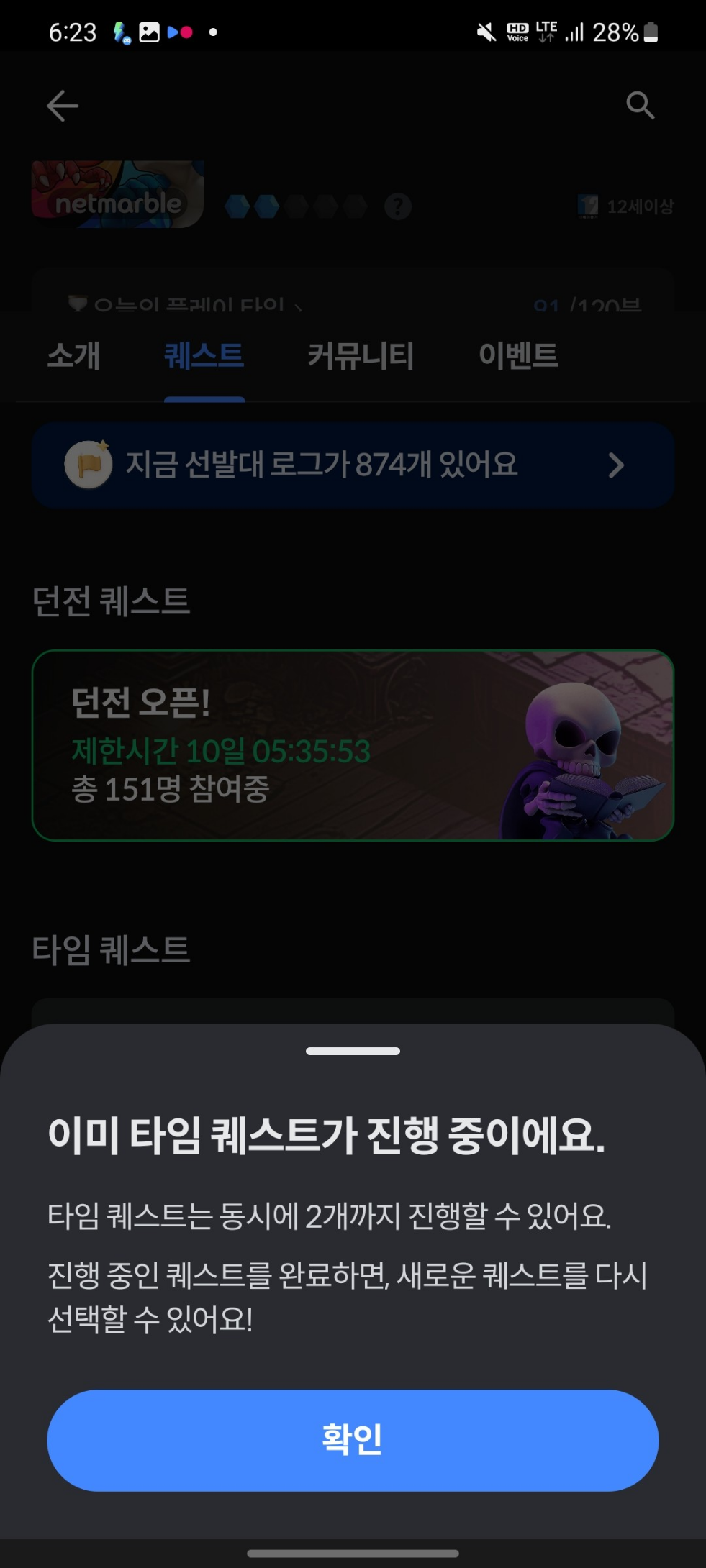Select the 퀘스트 tab
Screen dimensions: 706x1568
[204, 356]
